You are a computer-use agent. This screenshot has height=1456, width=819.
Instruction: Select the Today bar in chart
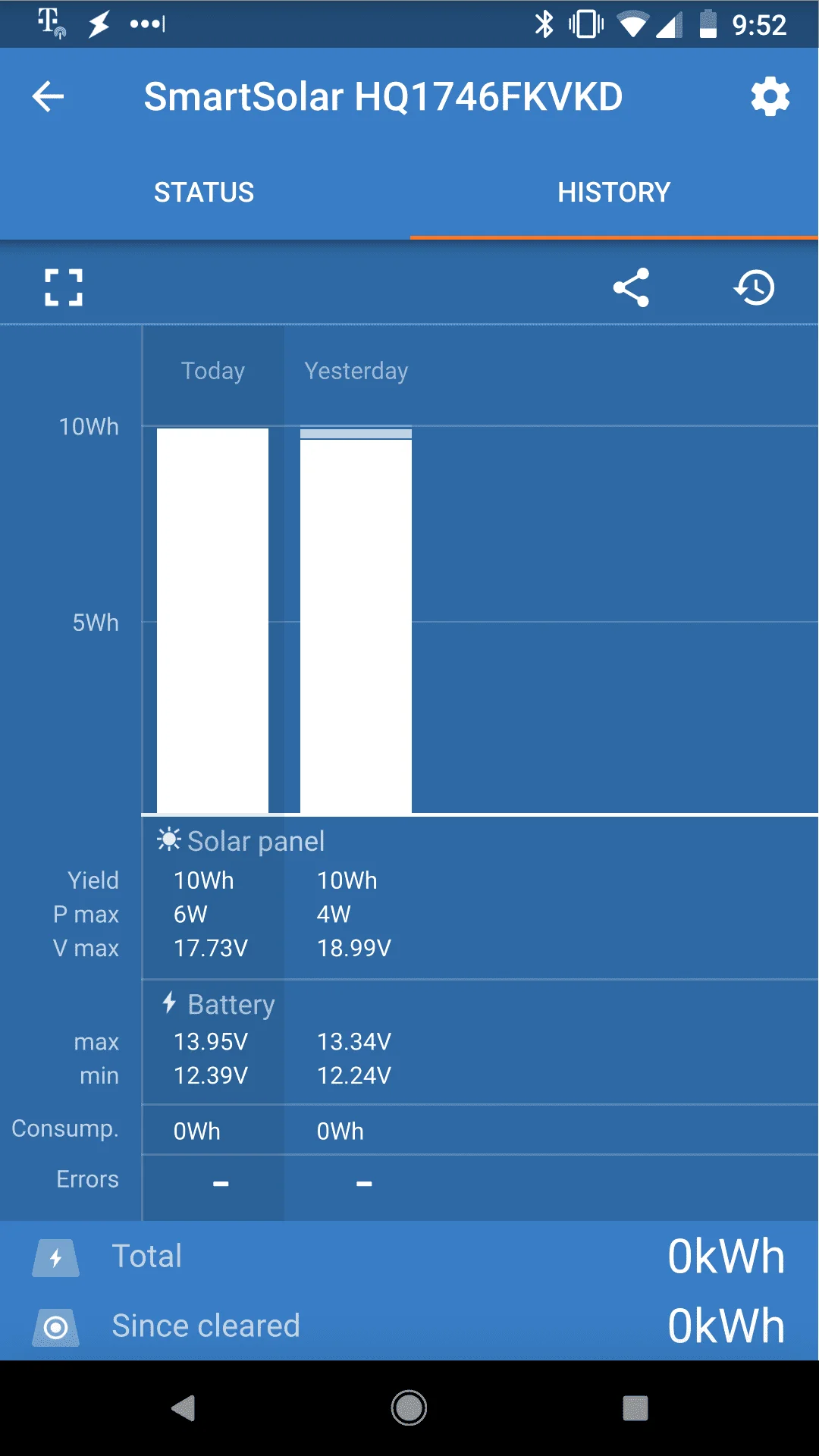[212, 620]
